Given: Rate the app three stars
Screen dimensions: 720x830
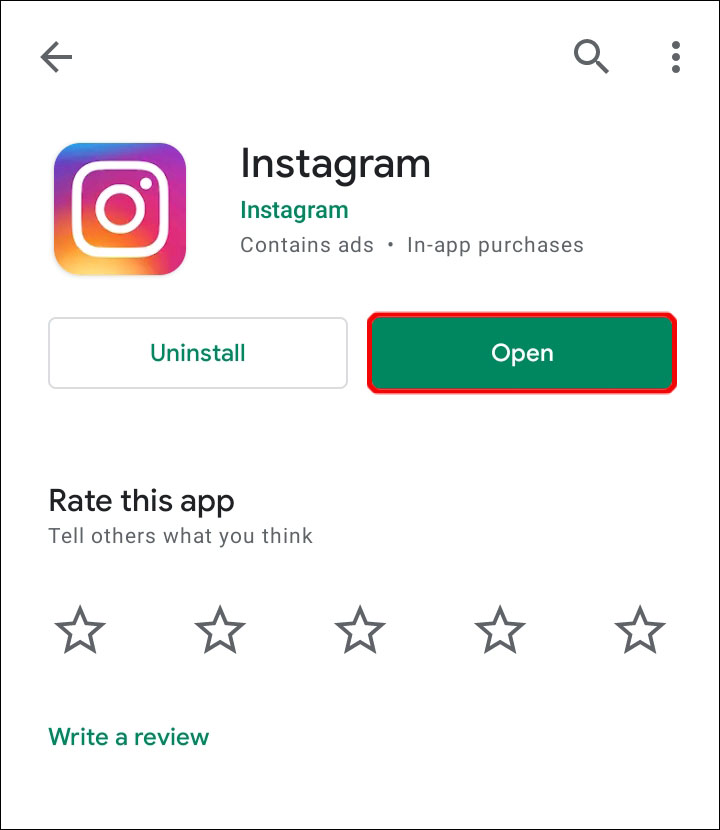Looking at the screenshot, I should 359,631.
